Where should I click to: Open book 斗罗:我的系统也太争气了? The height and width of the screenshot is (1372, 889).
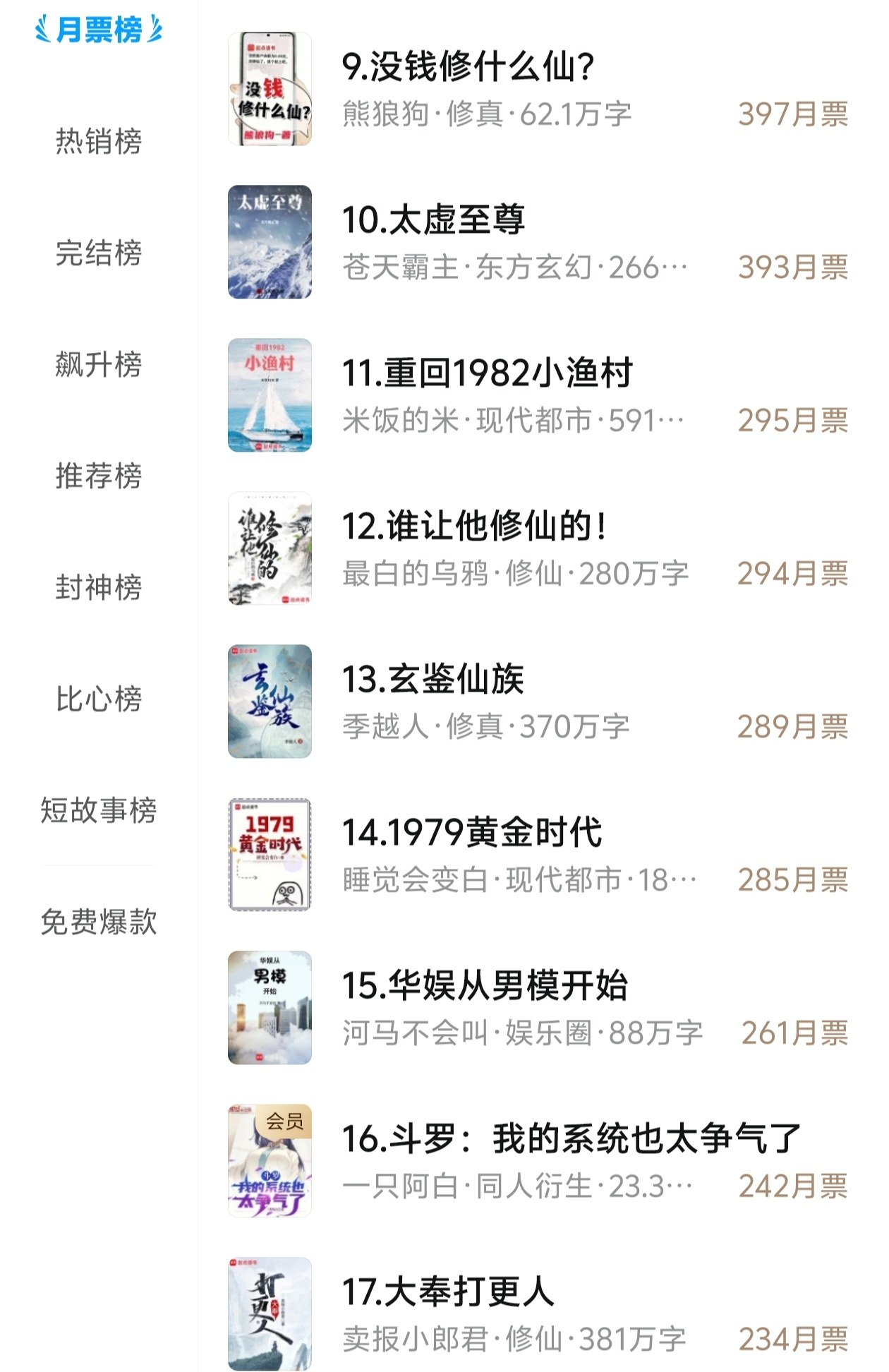(571, 1139)
